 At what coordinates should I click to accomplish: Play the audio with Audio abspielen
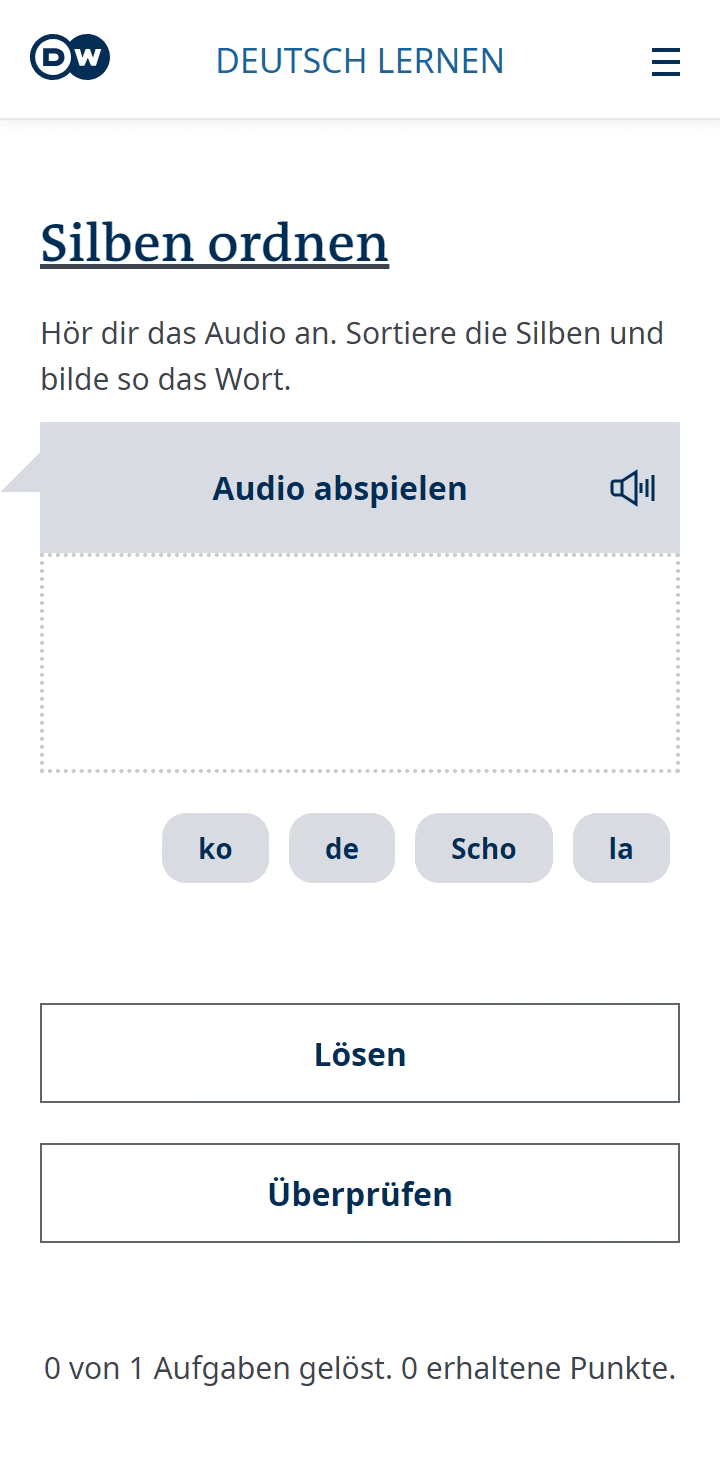360,488
